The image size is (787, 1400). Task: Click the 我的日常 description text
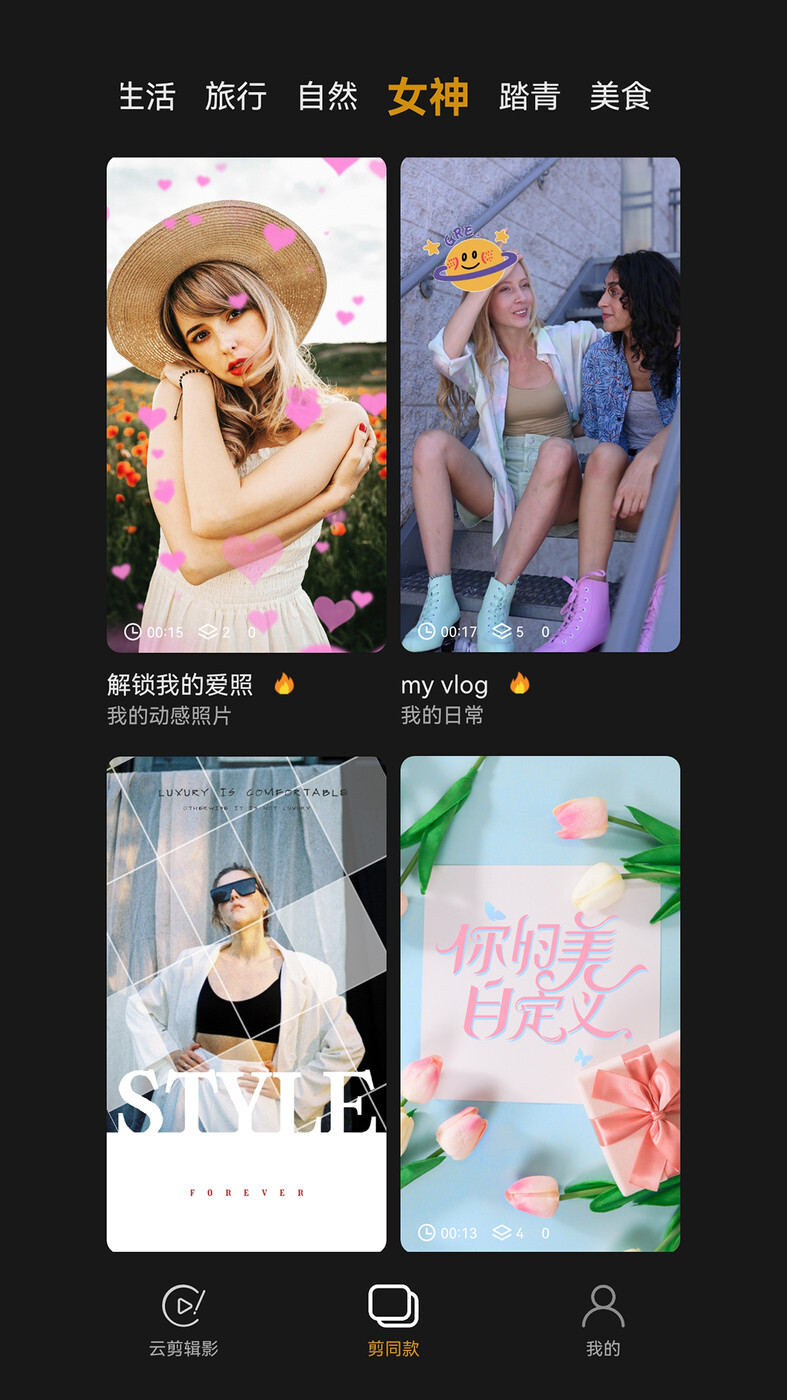[x=440, y=717]
